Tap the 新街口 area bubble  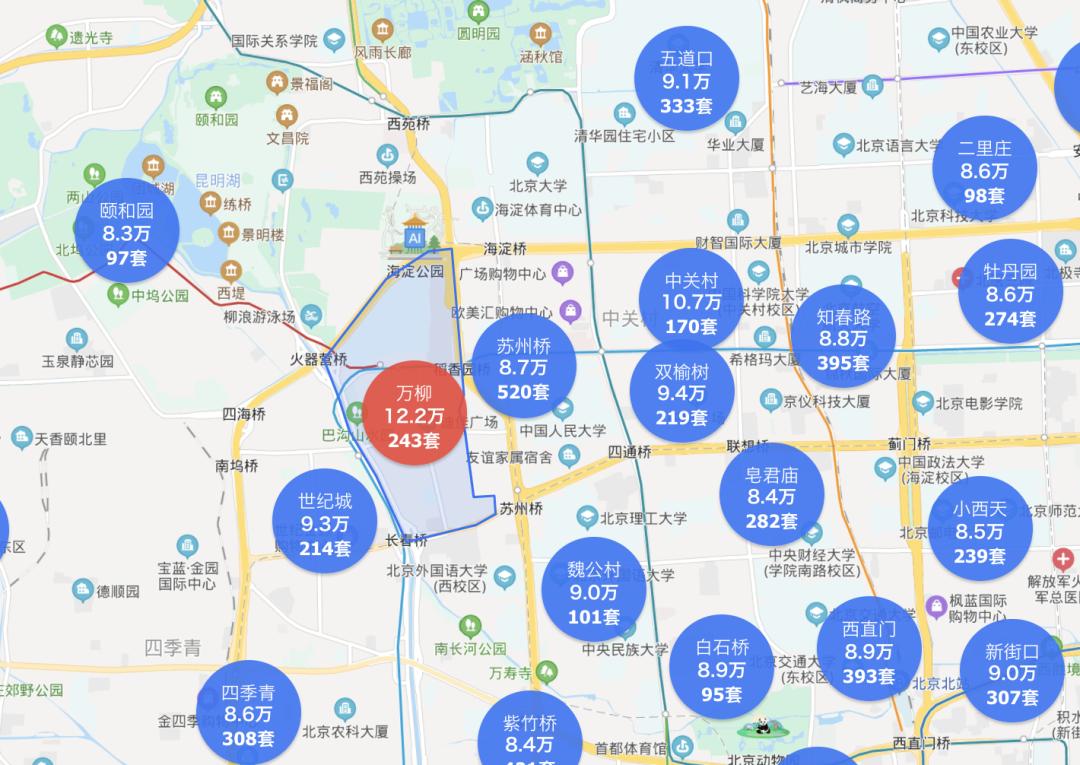pyautogui.click(x=1012, y=673)
